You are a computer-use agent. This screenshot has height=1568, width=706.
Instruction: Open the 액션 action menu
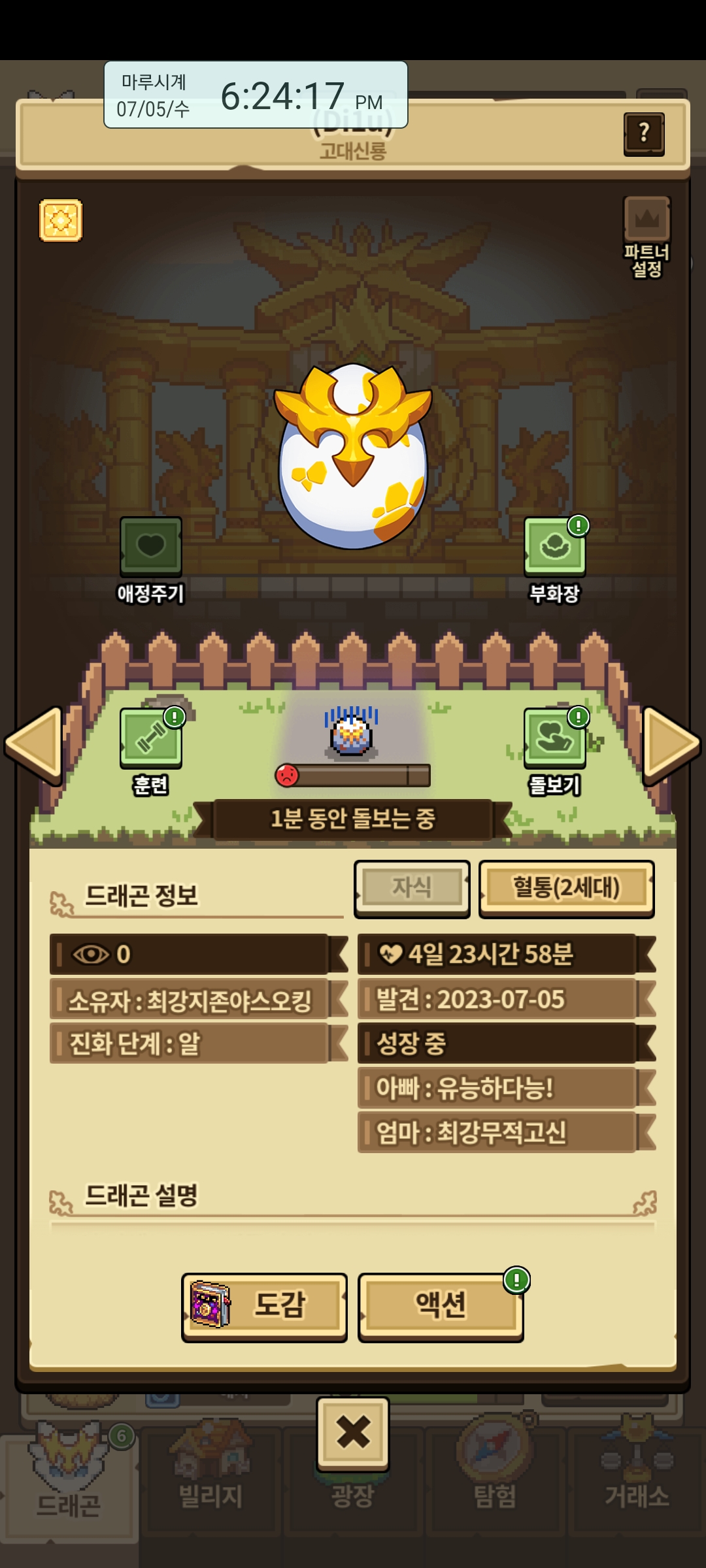click(441, 1305)
